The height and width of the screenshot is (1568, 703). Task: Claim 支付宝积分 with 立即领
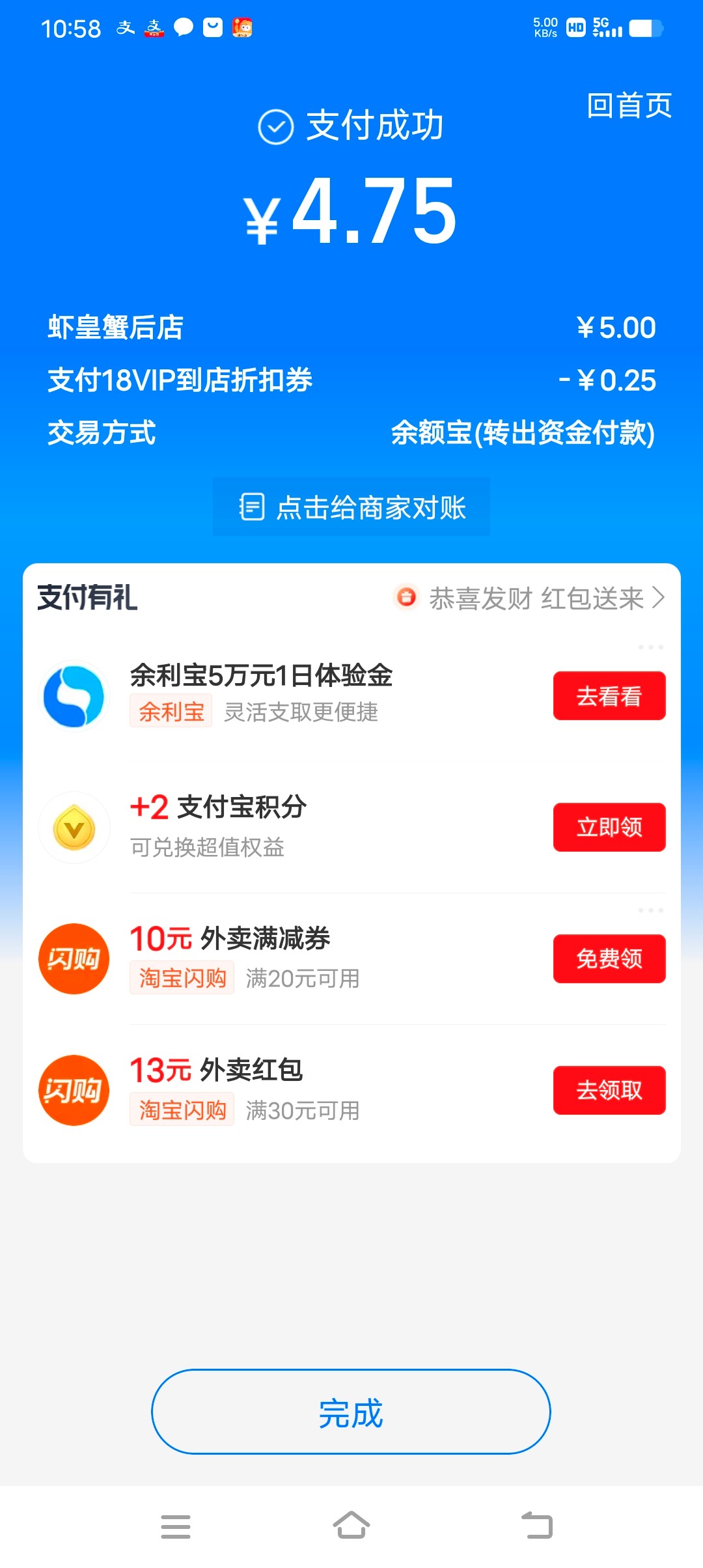pos(609,827)
